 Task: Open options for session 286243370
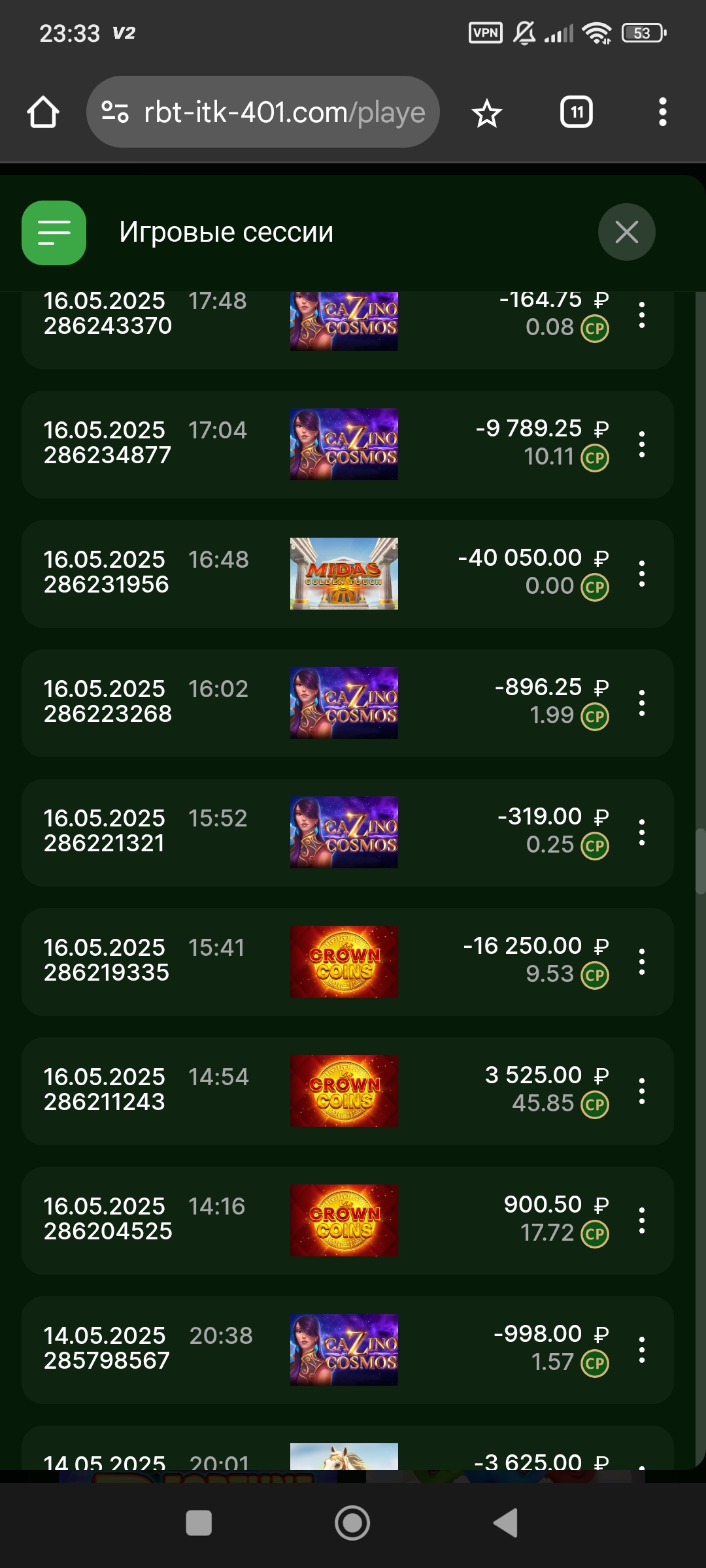pyautogui.click(x=642, y=316)
